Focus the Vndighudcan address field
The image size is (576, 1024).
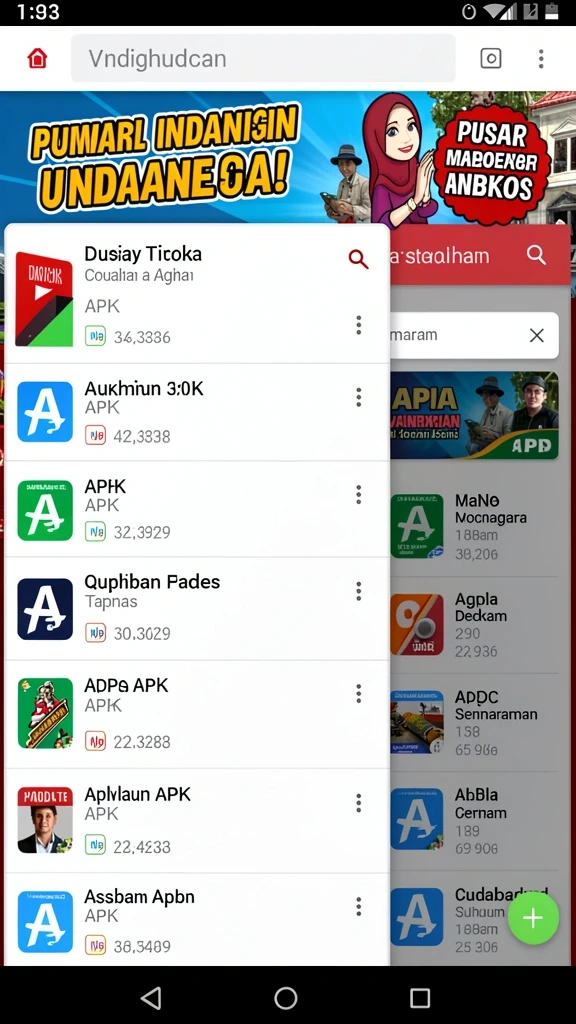[263, 58]
